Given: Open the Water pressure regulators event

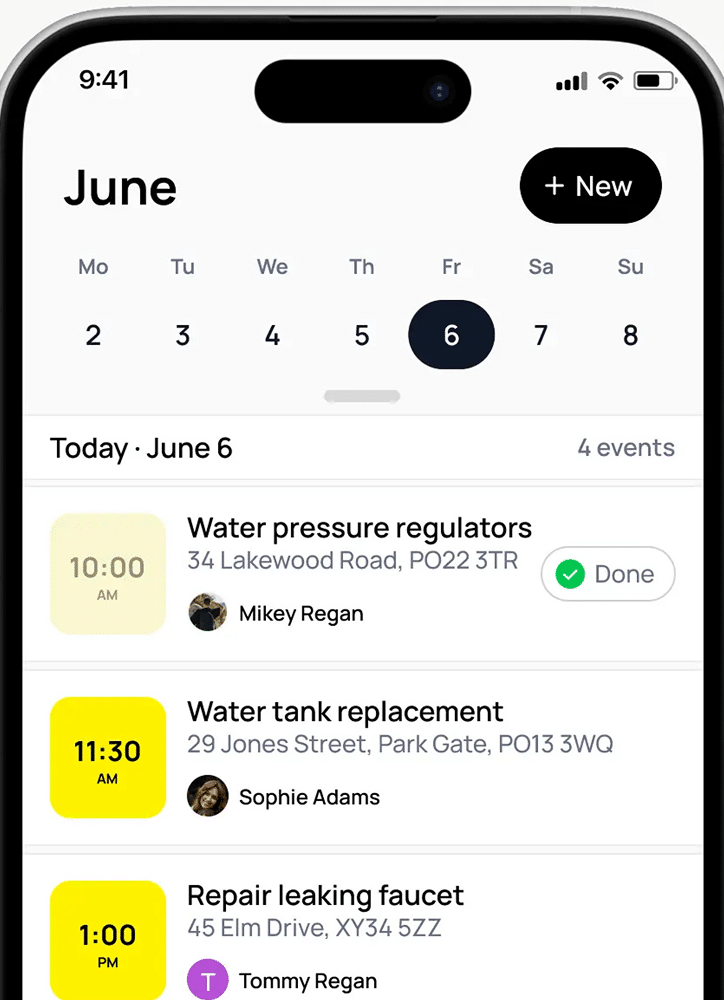Looking at the screenshot, I should tap(359, 528).
